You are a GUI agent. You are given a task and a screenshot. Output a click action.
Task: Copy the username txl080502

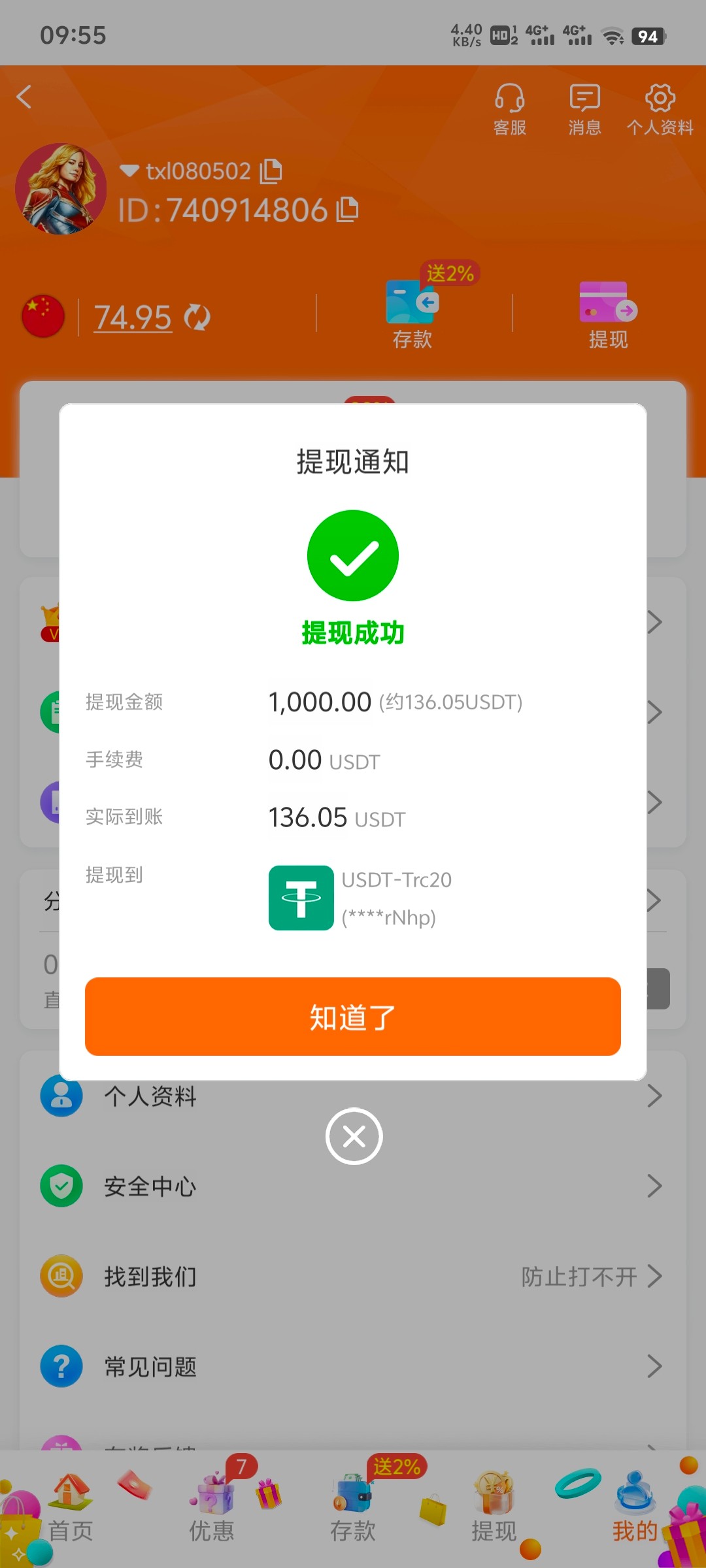(x=271, y=171)
